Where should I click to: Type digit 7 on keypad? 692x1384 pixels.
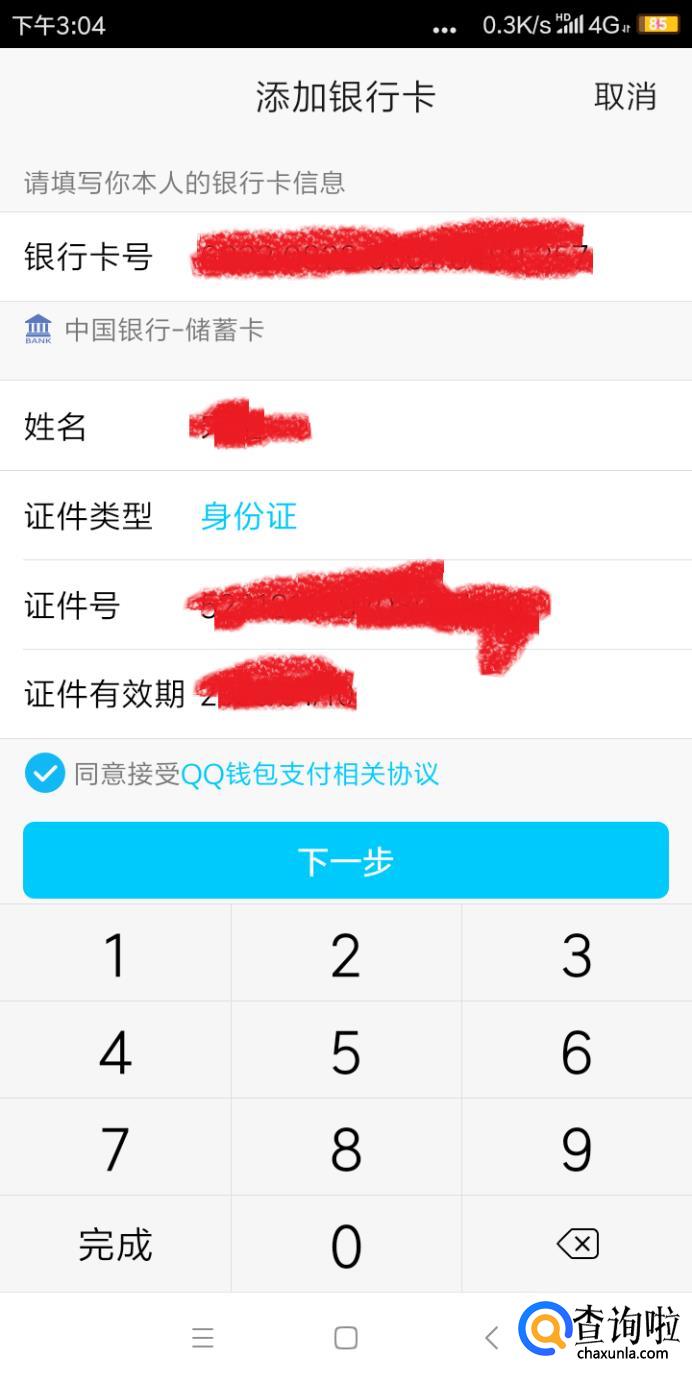[x=115, y=1149]
